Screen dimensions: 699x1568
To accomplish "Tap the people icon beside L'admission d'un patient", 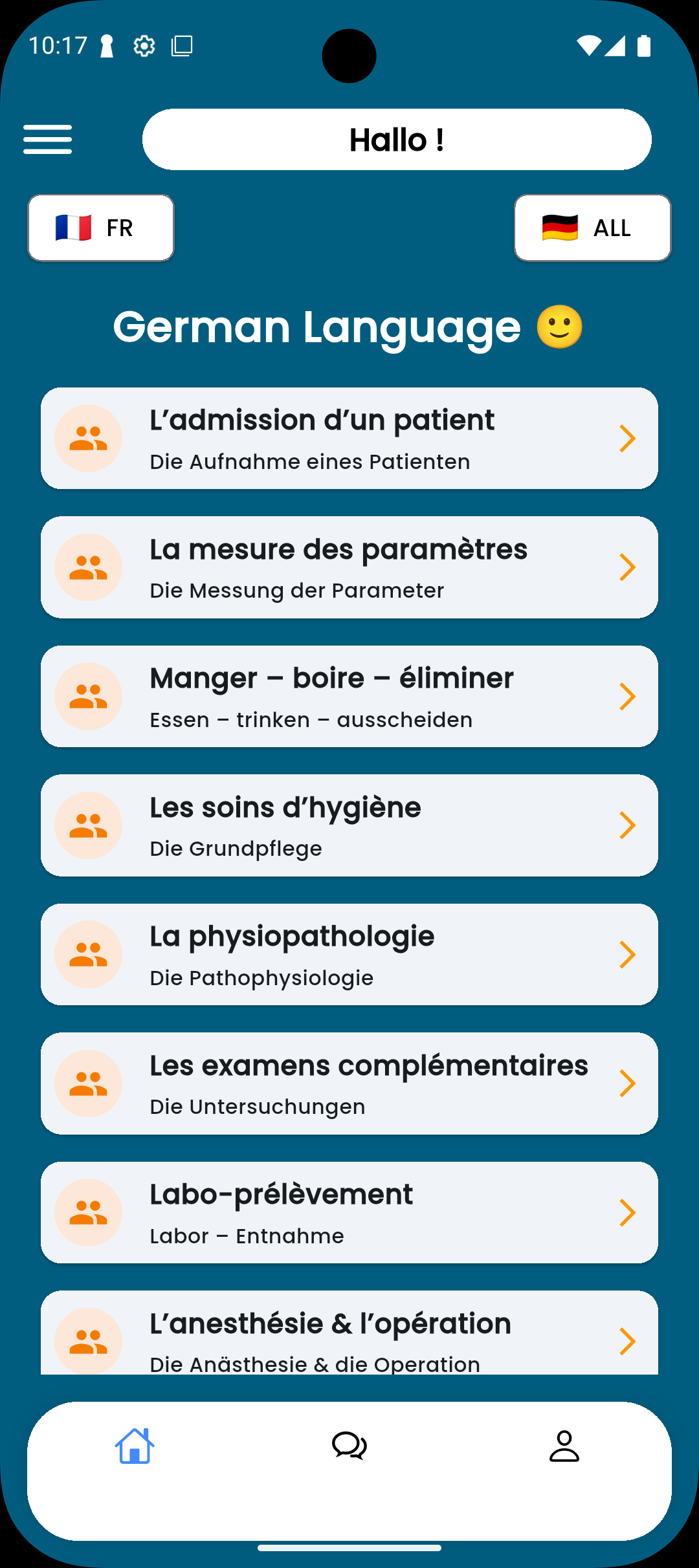I will point(88,438).
